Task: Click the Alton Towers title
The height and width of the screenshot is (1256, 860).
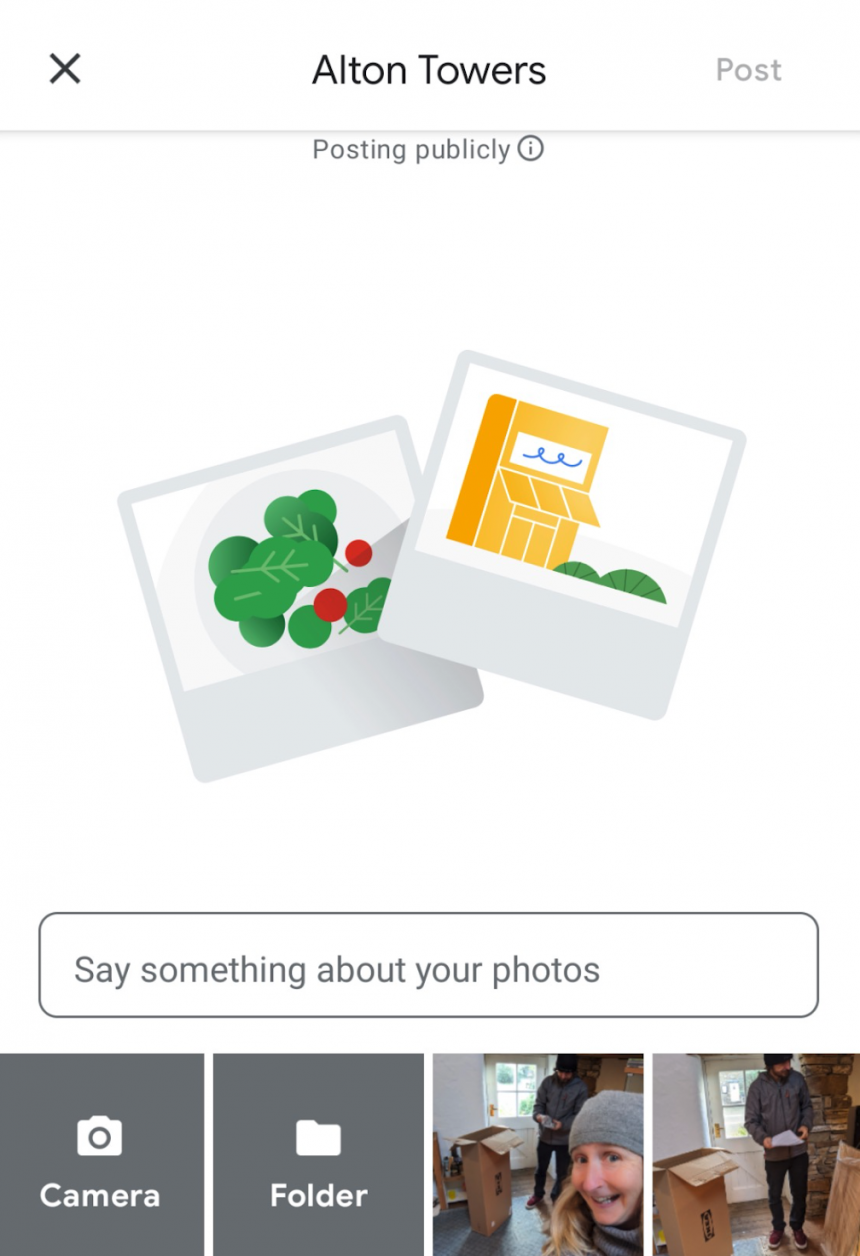Action: point(429,69)
